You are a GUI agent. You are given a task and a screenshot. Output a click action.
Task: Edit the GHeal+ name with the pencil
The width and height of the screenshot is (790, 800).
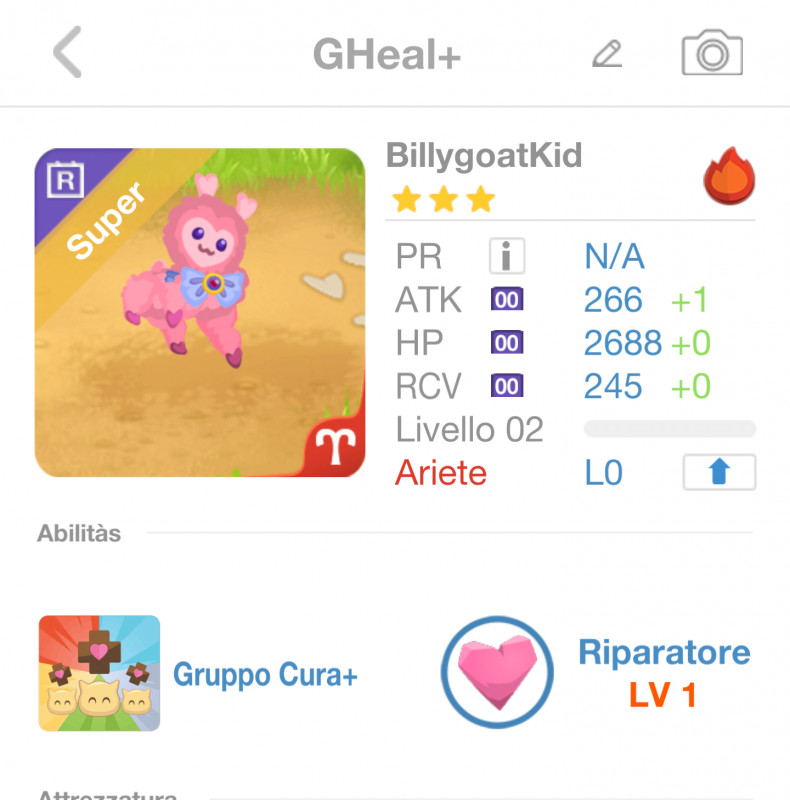click(607, 54)
